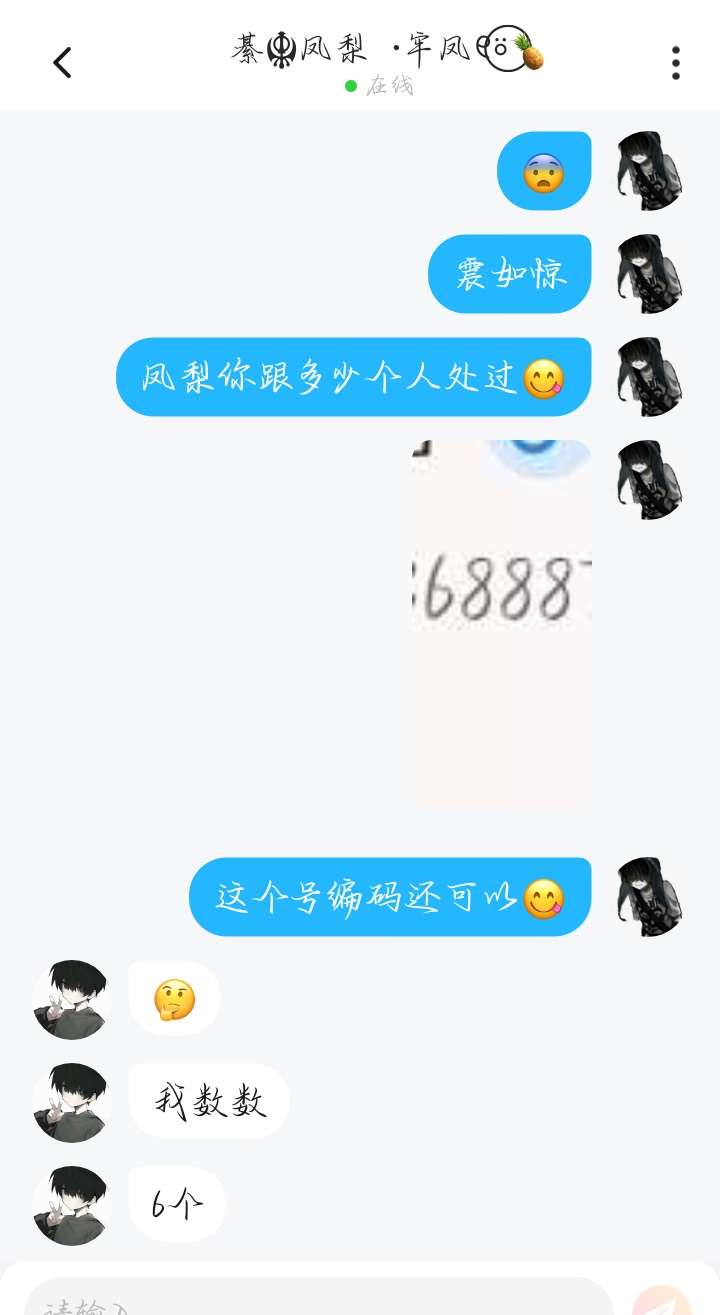This screenshot has width=720, height=1315.
Task: Open the sent image with 6888 number
Action: point(500,622)
